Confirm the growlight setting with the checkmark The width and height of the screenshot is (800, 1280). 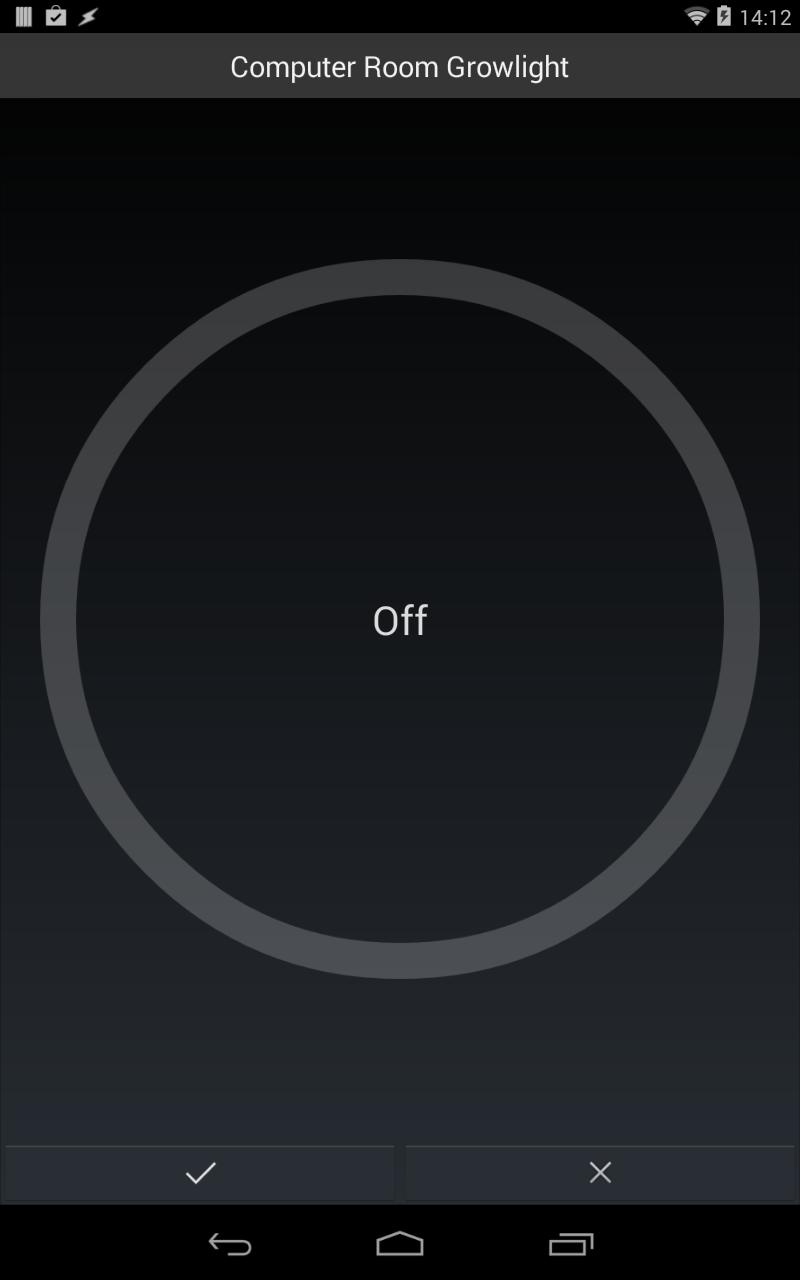[x=200, y=1173]
